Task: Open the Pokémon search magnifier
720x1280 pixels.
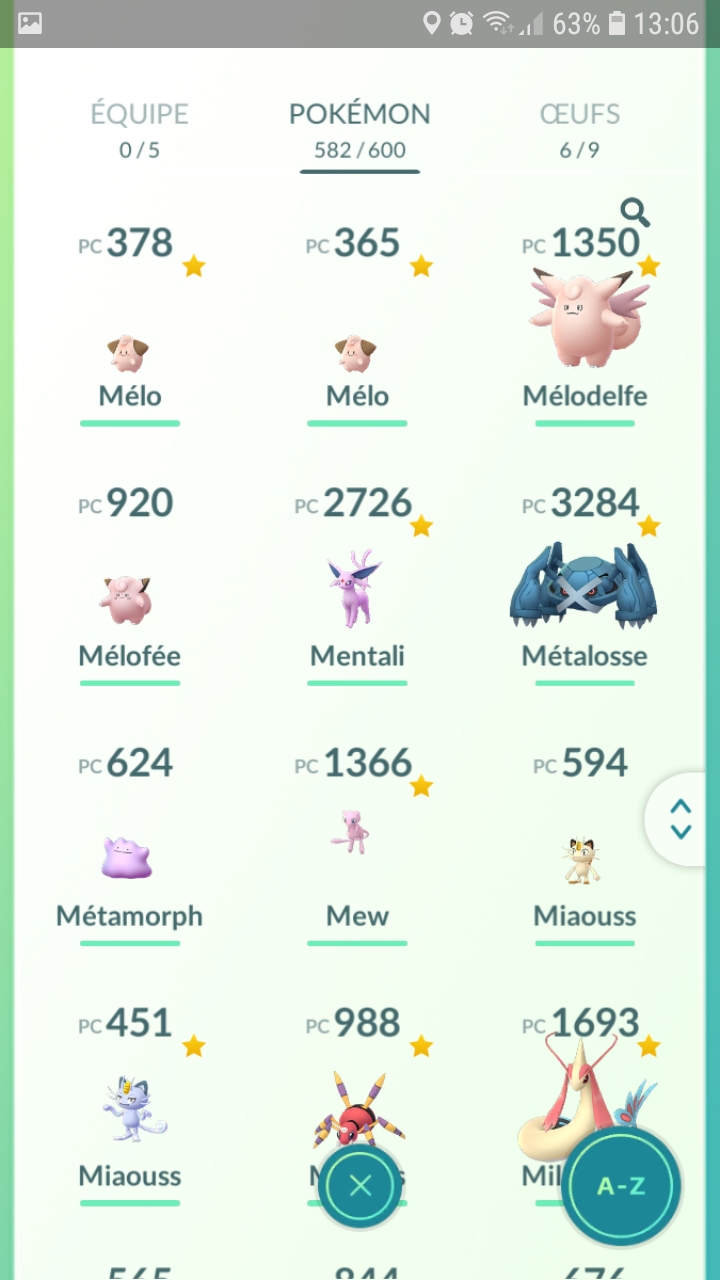Action: tap(635, 212)
